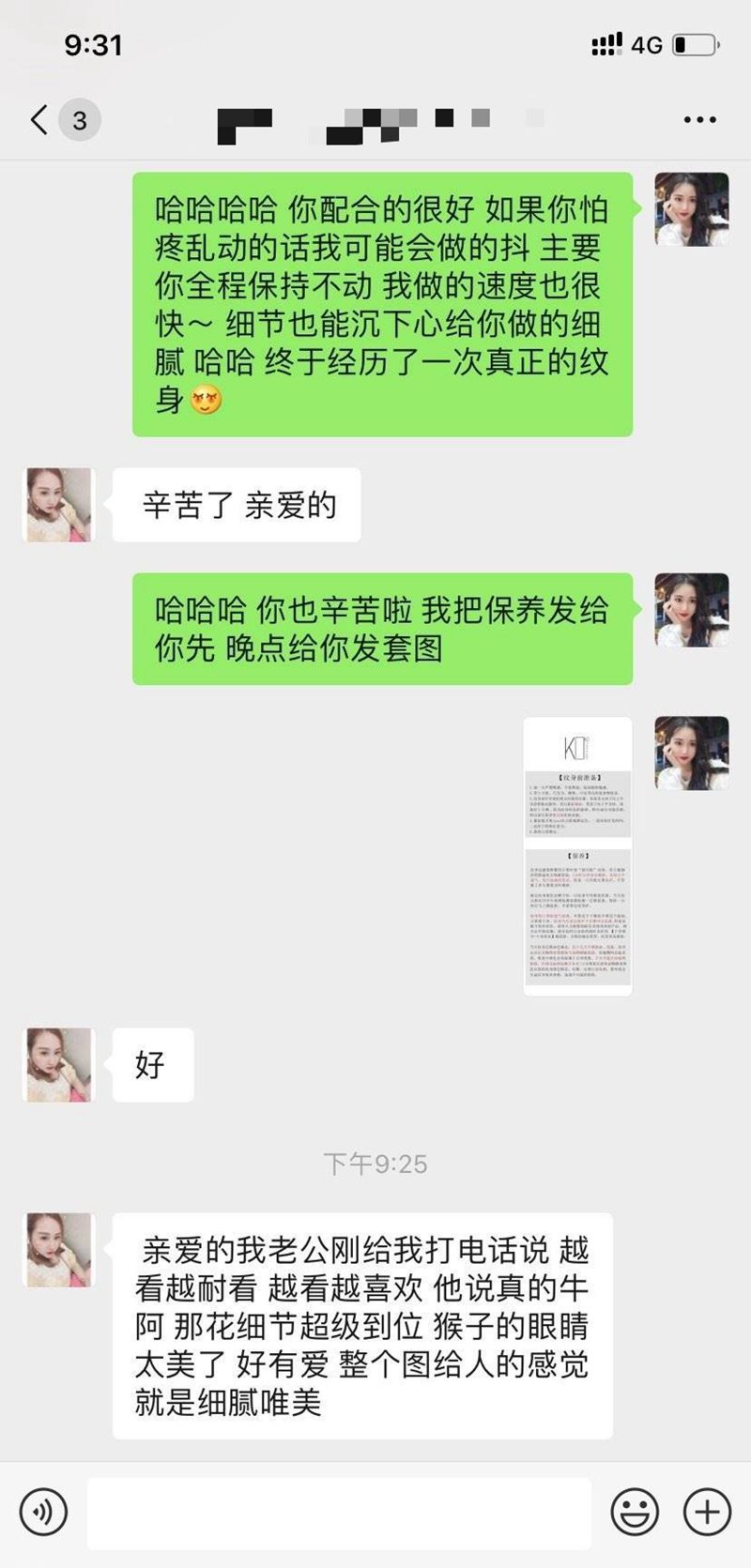The image size is (751, 1568).
Task: Focus the message text field
Action: pos(338,1512)
